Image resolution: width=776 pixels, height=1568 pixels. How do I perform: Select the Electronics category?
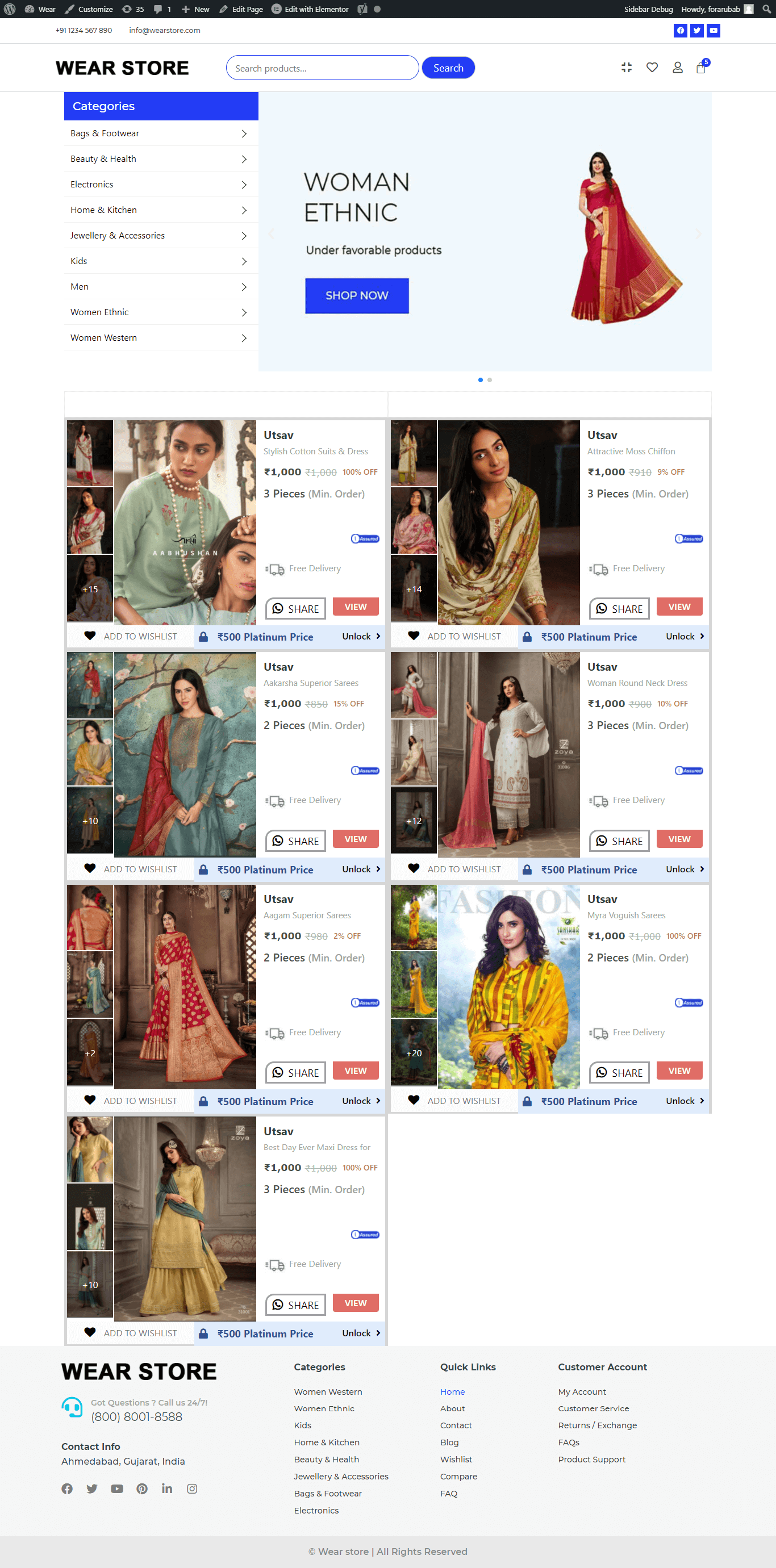tap(92, 185)
